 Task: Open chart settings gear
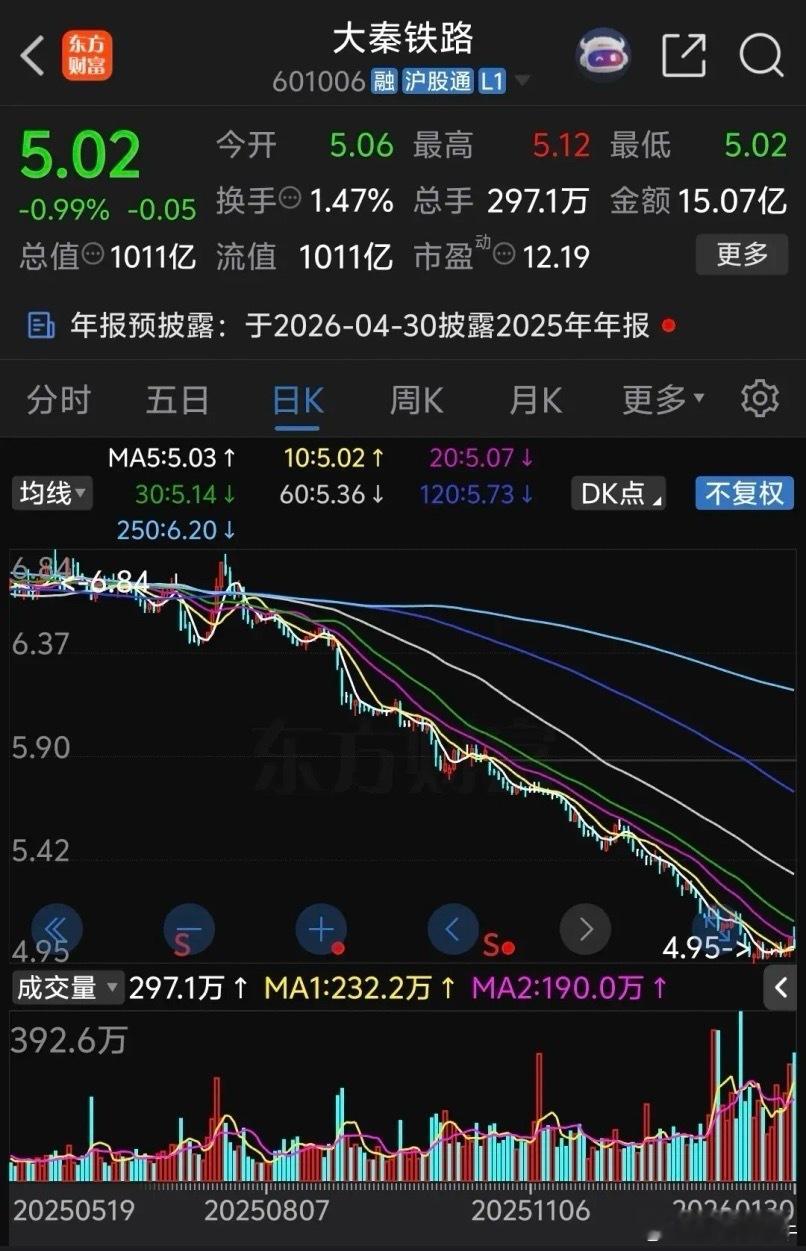[x=760, y=398]
